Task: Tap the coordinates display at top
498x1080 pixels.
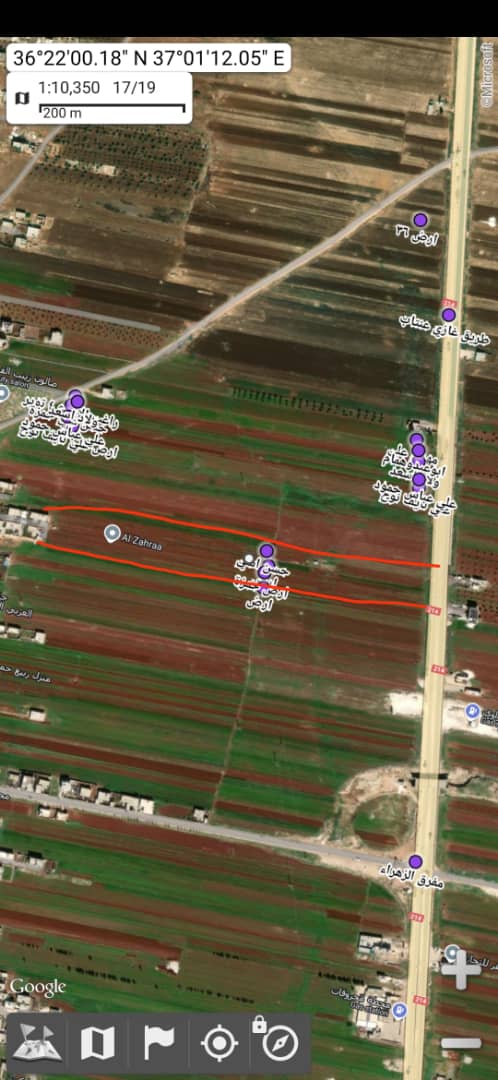Action: click(x=149, y=58)
